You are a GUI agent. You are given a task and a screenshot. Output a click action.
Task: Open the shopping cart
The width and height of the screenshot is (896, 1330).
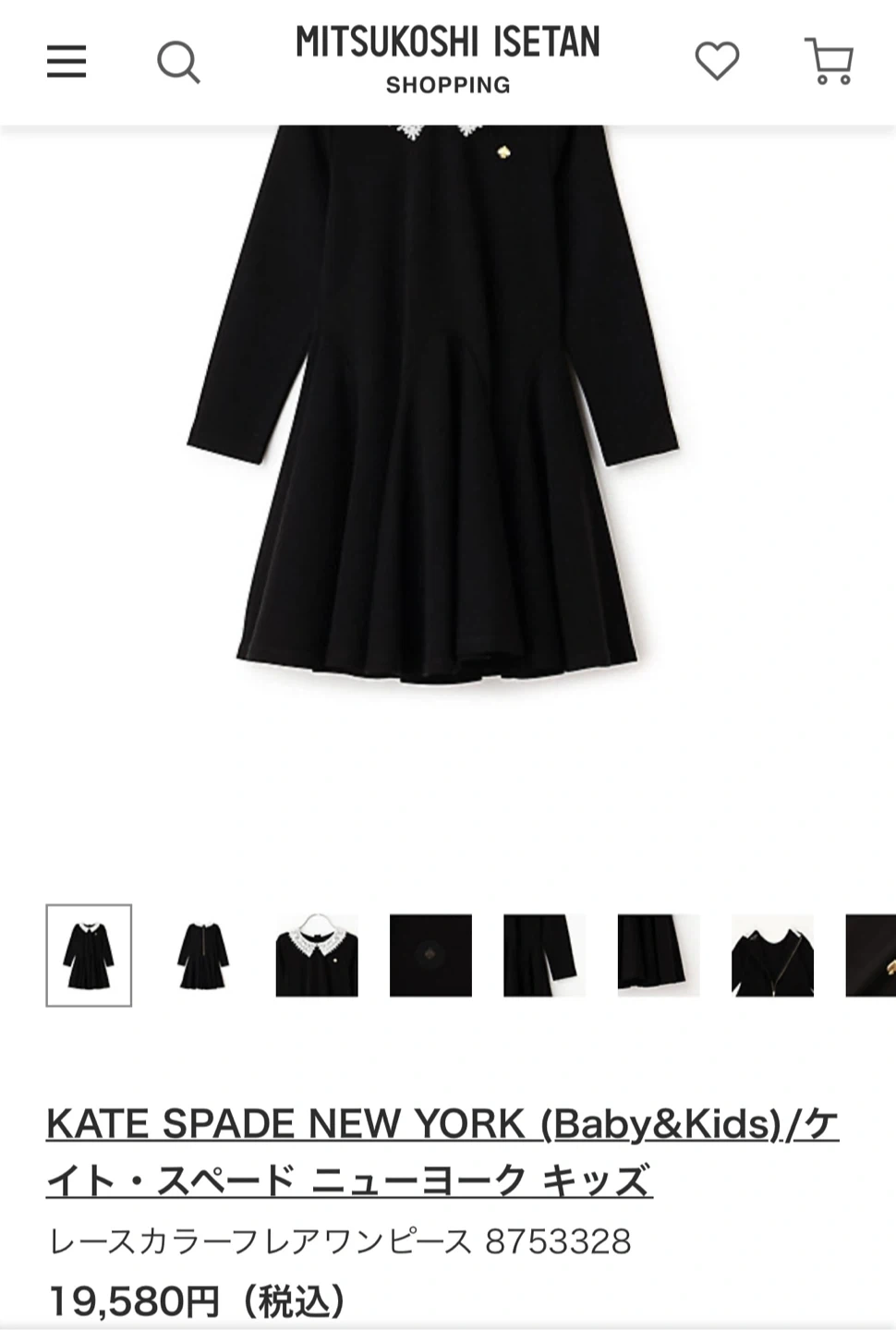(x=829, y=61)
